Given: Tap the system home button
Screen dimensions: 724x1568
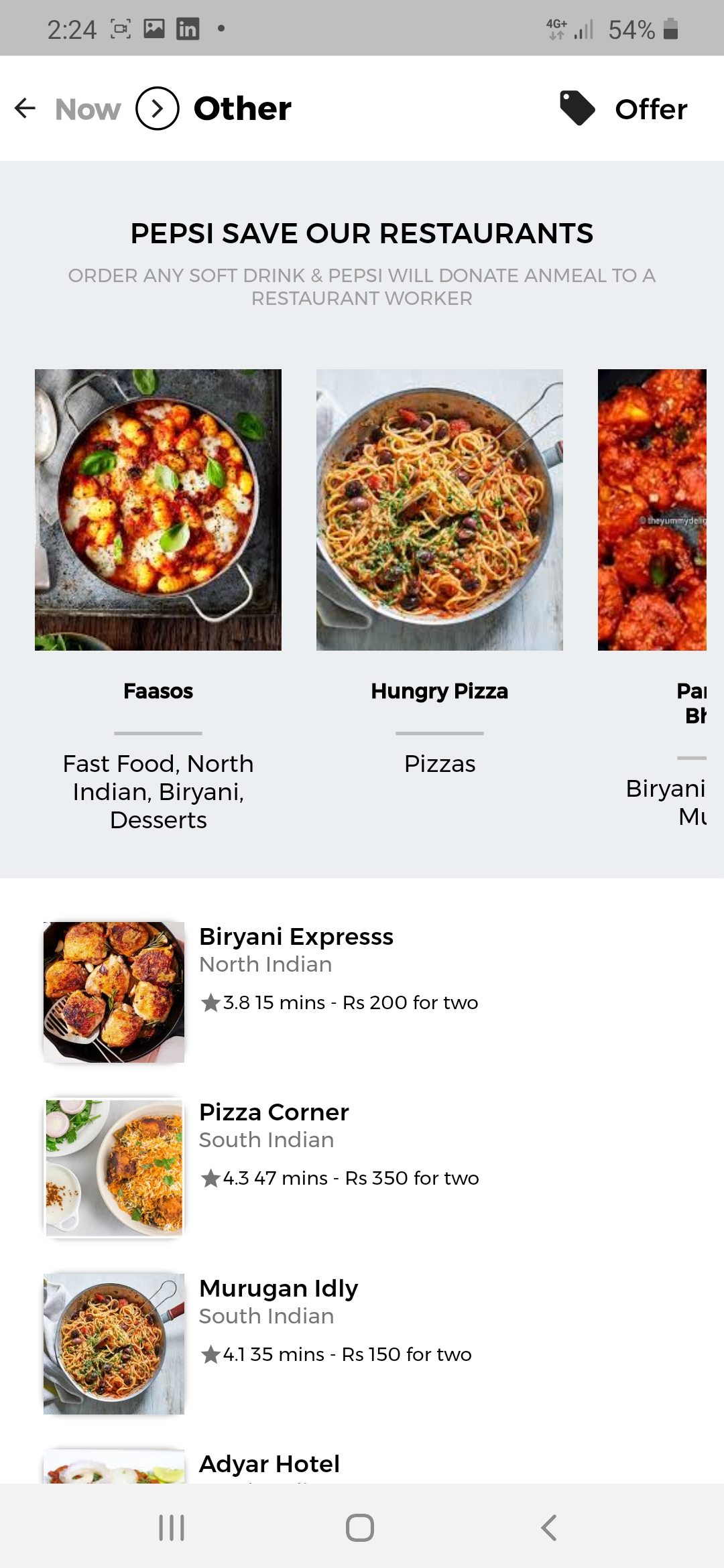Looking at the screenshot, I should [360, 1528].
